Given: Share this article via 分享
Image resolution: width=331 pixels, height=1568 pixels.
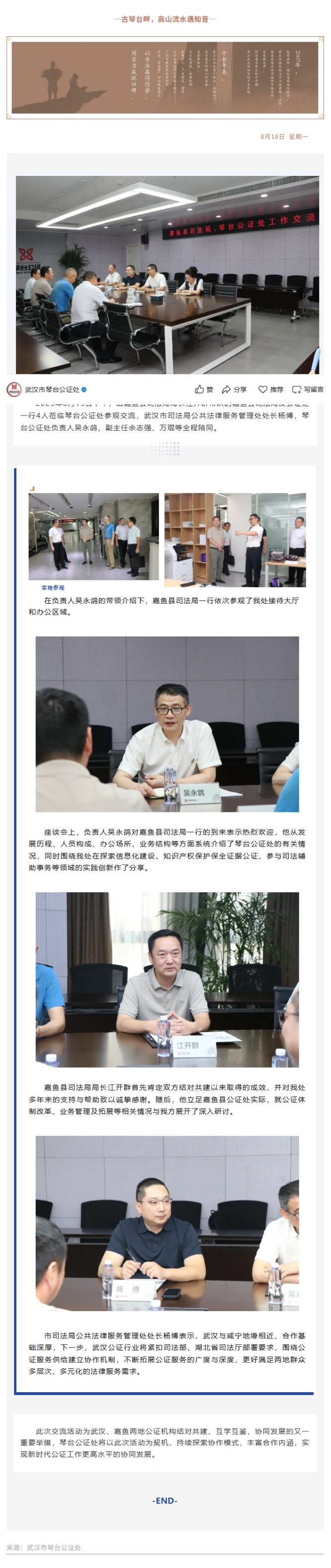Looking at the screenshot, I should (x=234, y=390).
